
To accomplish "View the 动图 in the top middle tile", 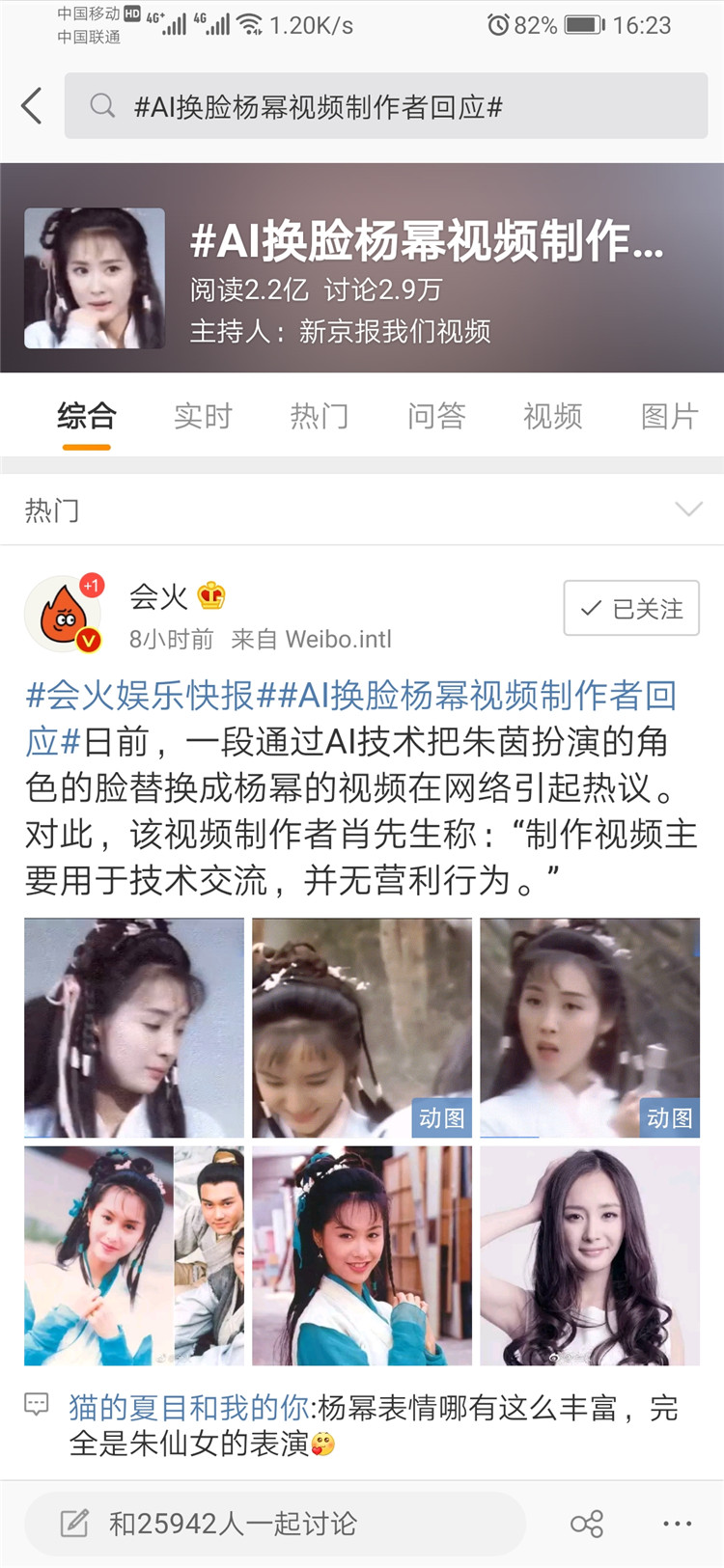I will click(362, 1028).
